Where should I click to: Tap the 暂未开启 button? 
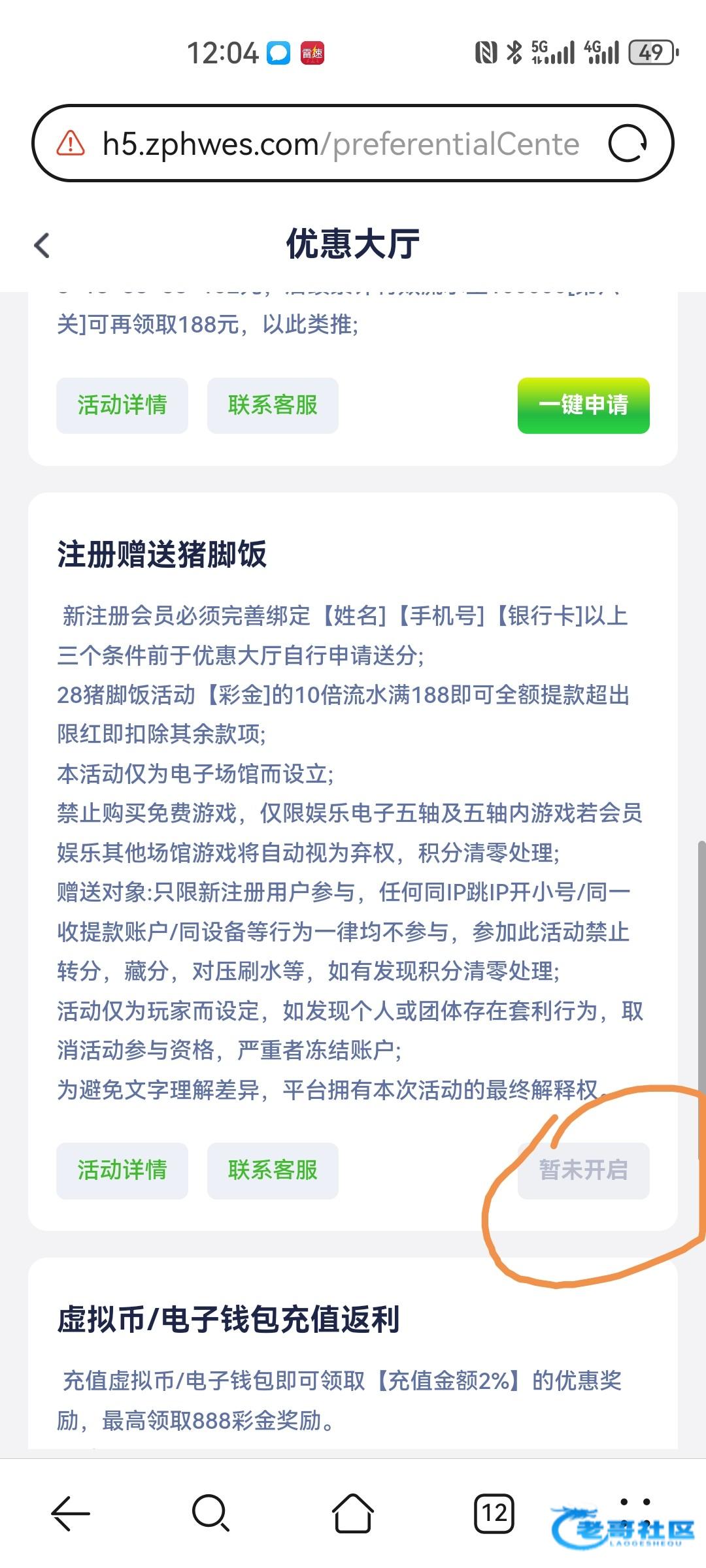(x=583, y=1170)
